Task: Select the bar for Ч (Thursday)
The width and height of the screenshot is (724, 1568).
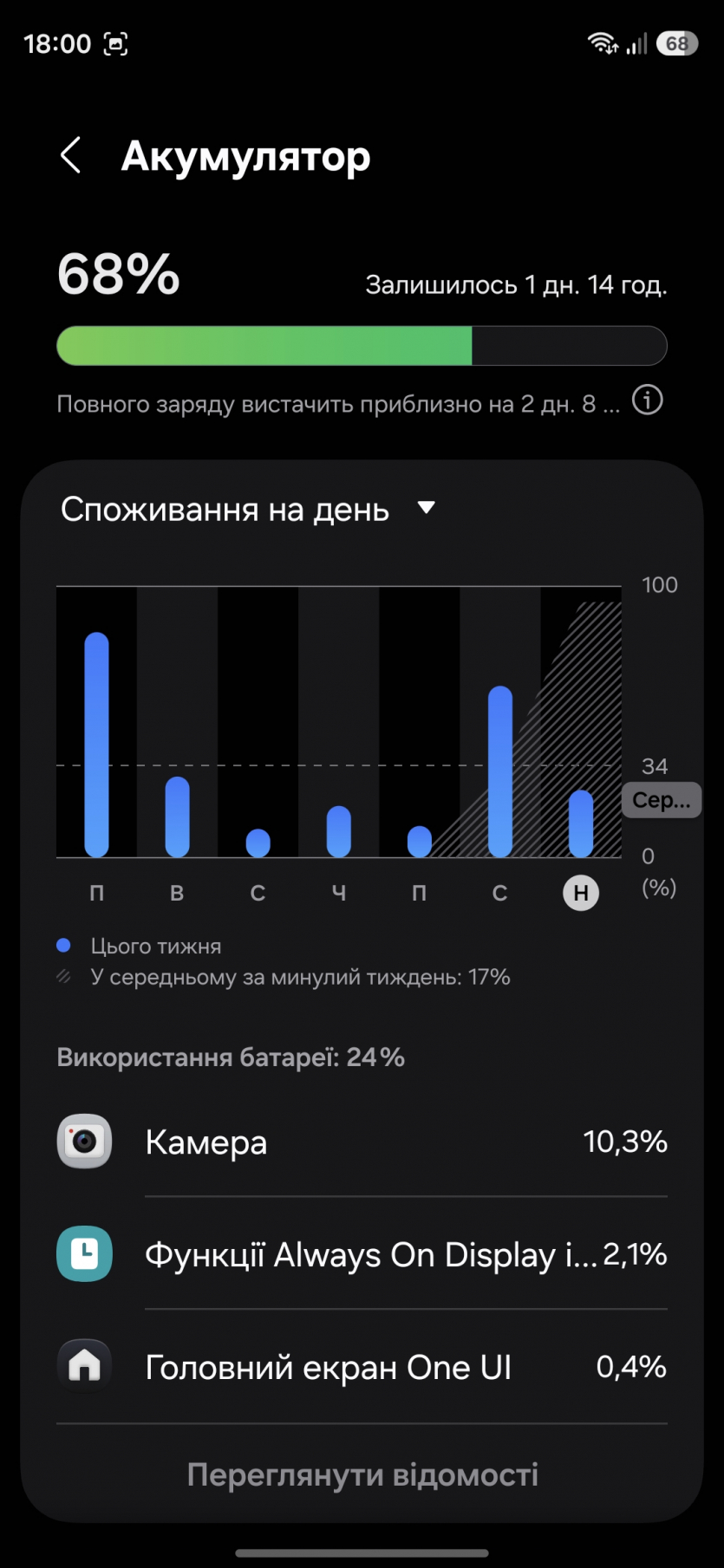Action: click(x=339, y=831)
